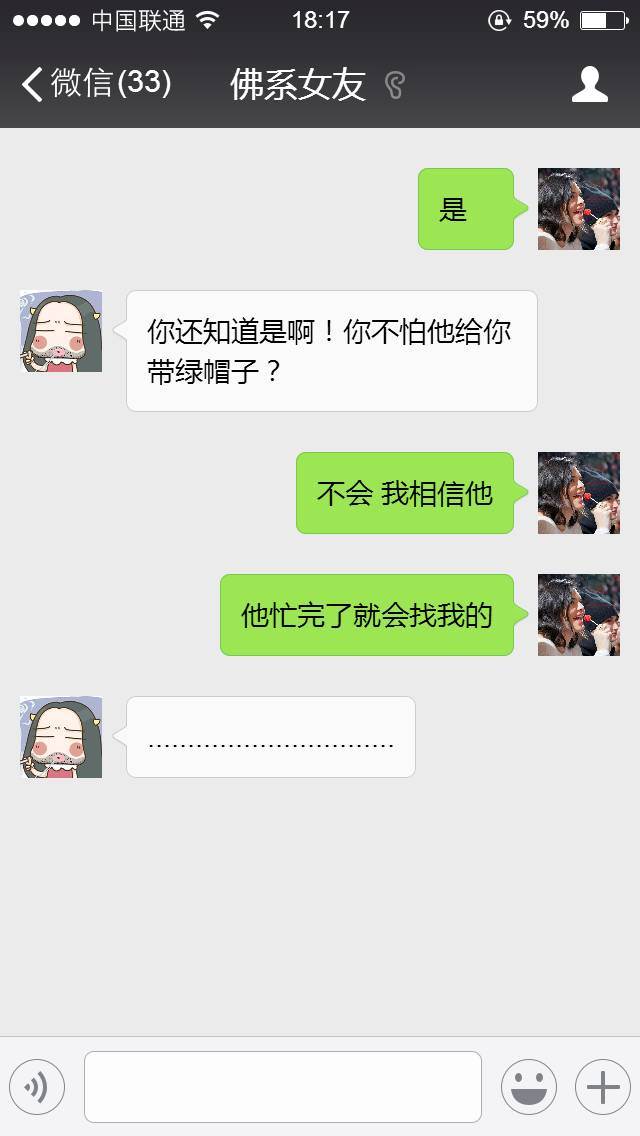Open the plus attachments menu
The image size is (640, 1136).
602,1086
